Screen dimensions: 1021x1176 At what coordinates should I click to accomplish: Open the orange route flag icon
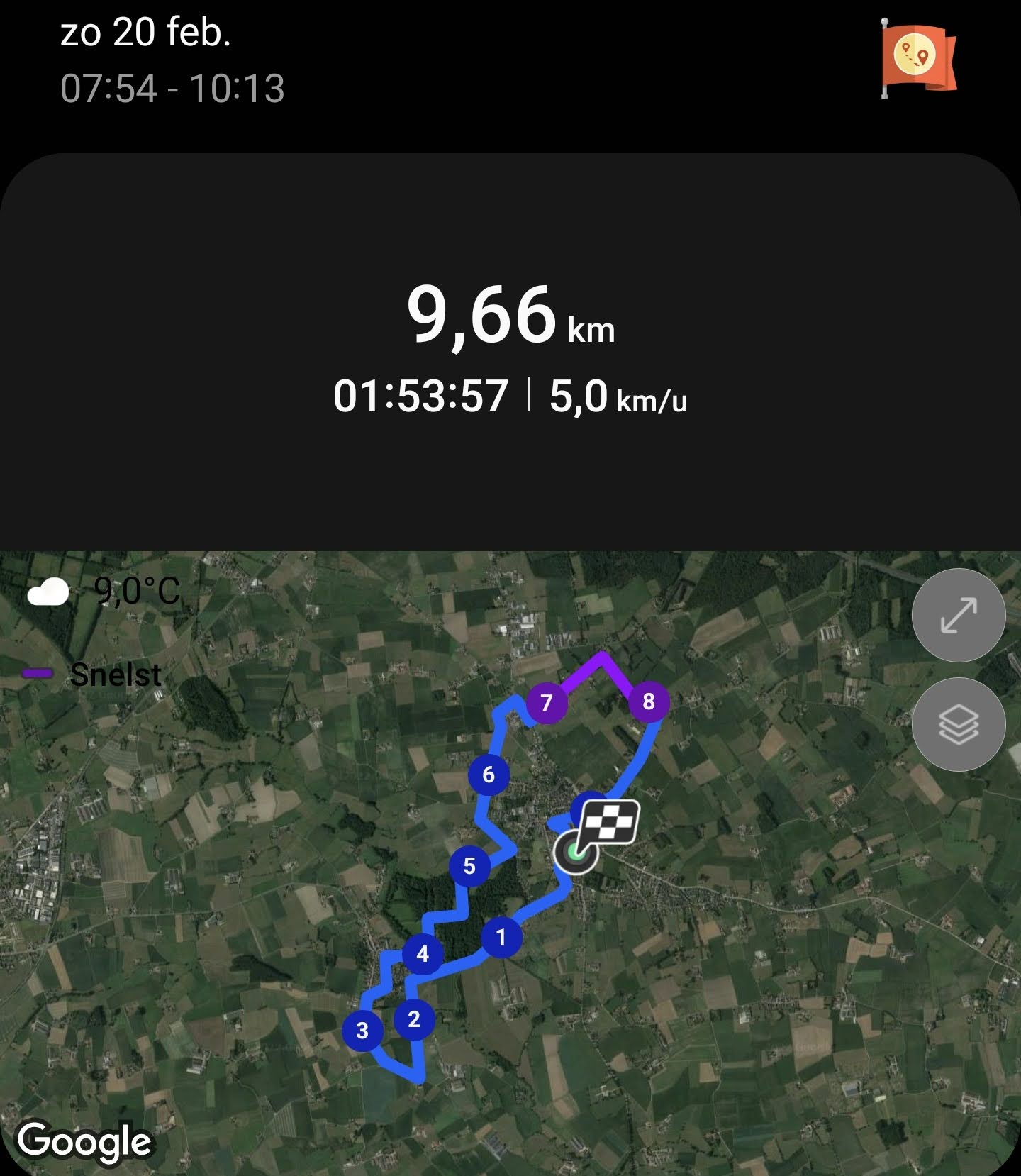(x=918, y=57)
